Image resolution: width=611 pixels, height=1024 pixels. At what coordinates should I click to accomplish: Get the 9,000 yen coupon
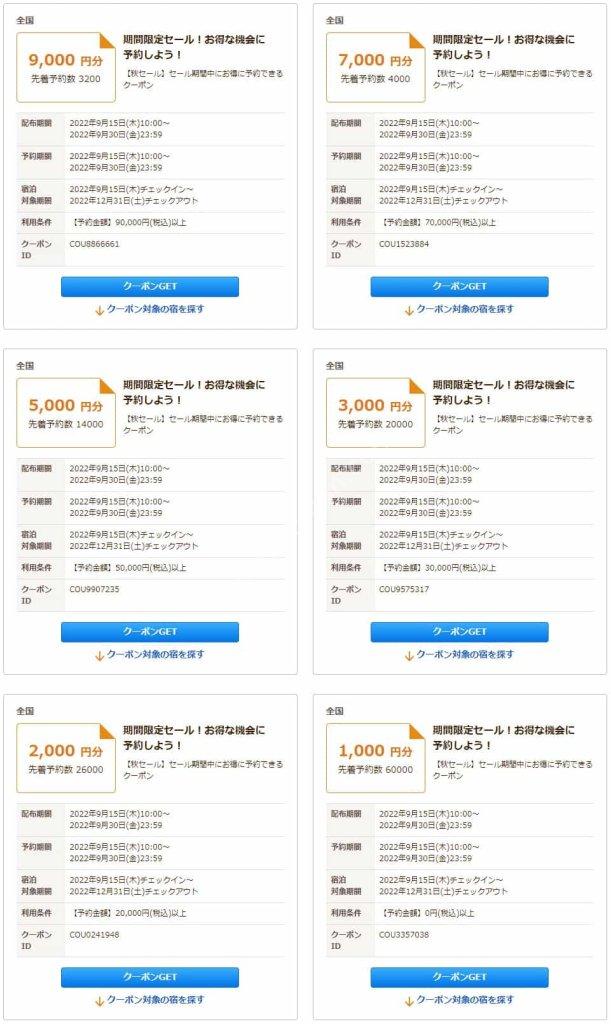pyautogui.click(x=150, y=286)
